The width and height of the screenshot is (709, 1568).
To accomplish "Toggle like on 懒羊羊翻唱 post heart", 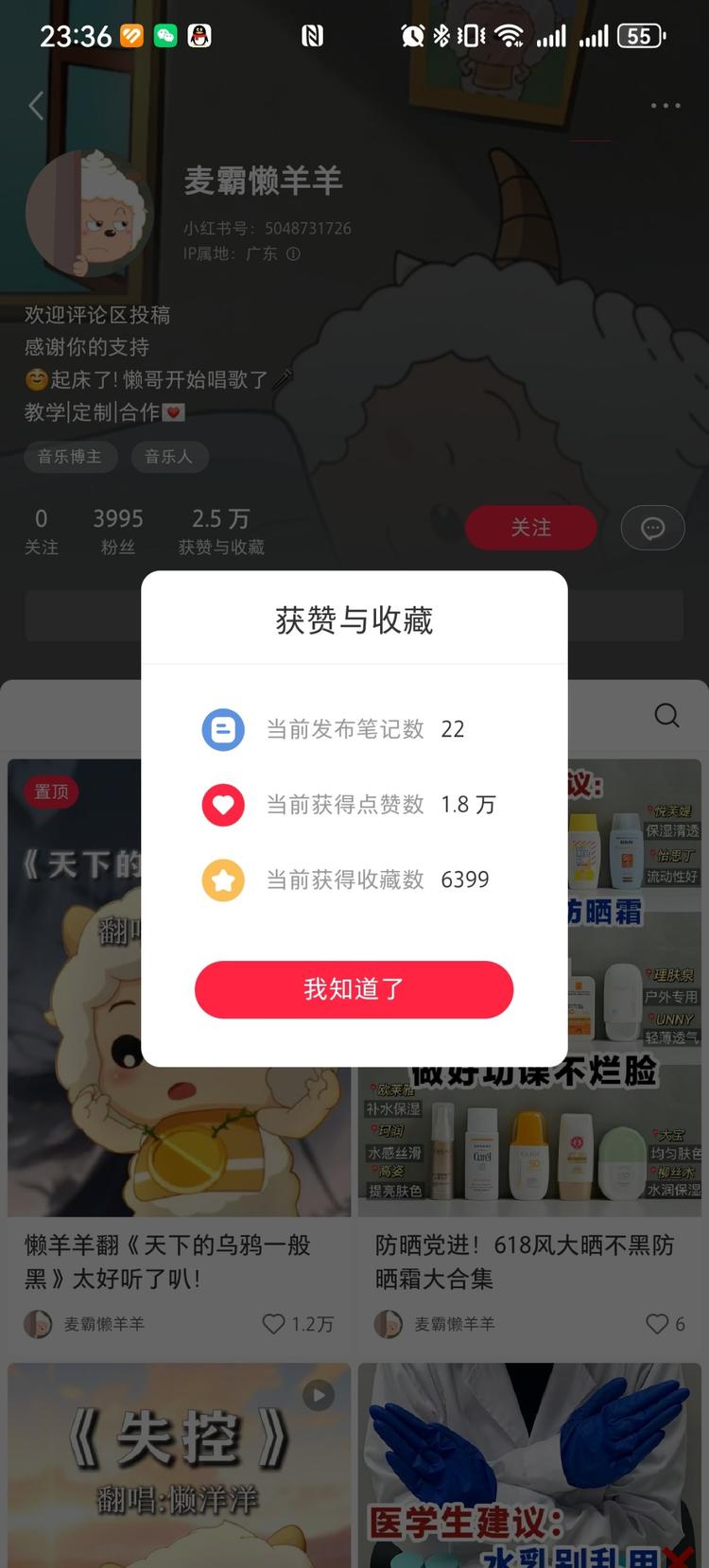I will click(x=274, y=1324).
